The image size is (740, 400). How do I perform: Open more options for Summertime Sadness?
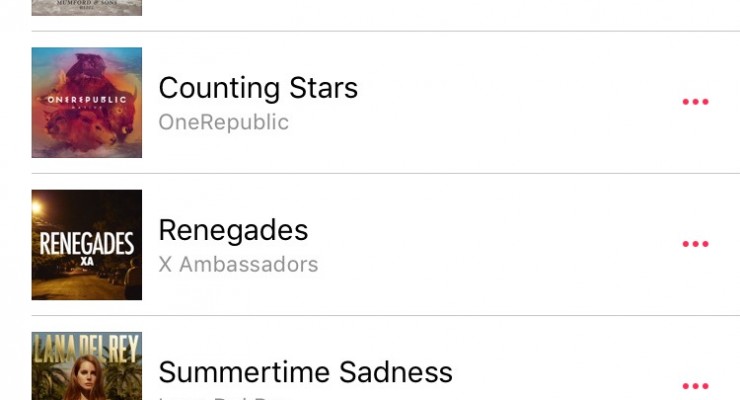pos(695,386)
